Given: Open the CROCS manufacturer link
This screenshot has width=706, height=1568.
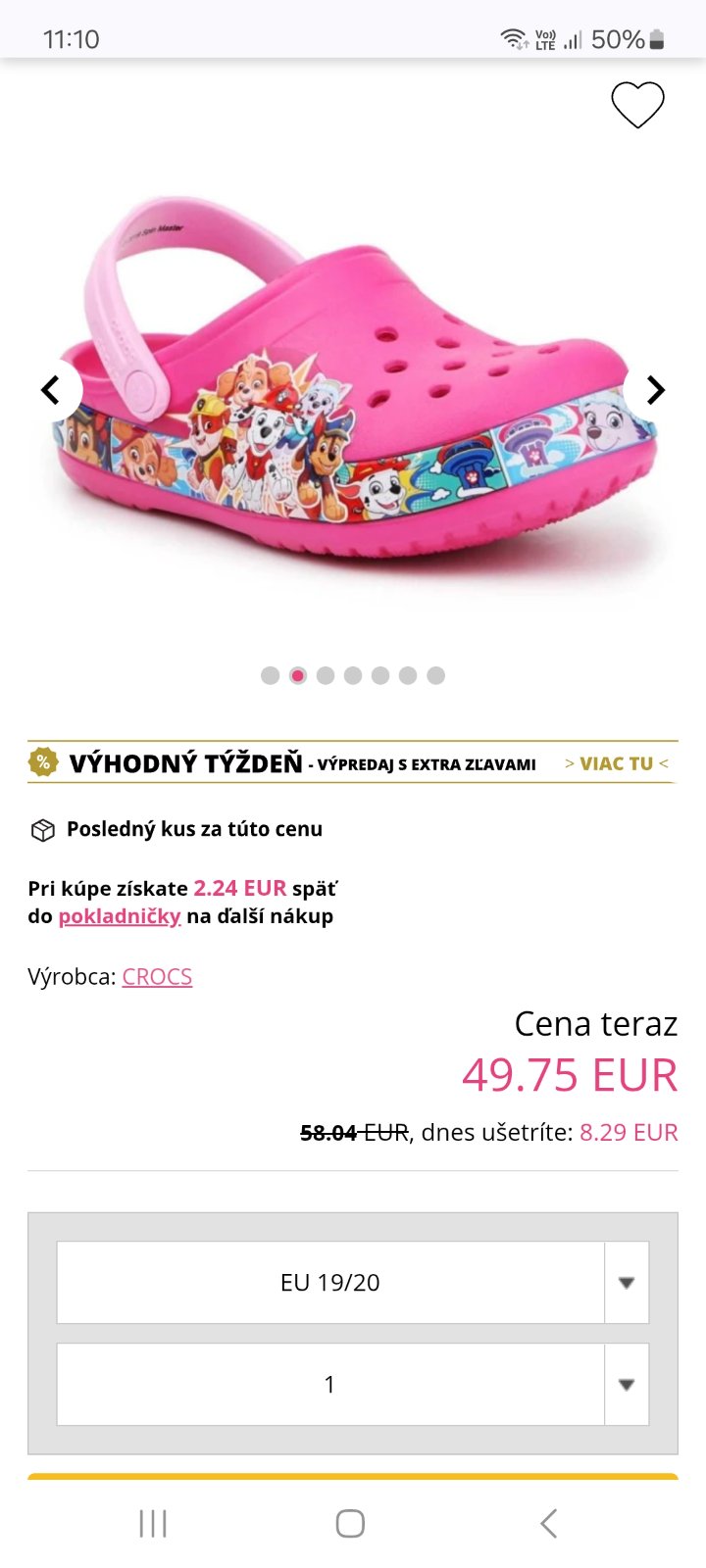Looking at the screenshot, I should (x=157, y=977).
